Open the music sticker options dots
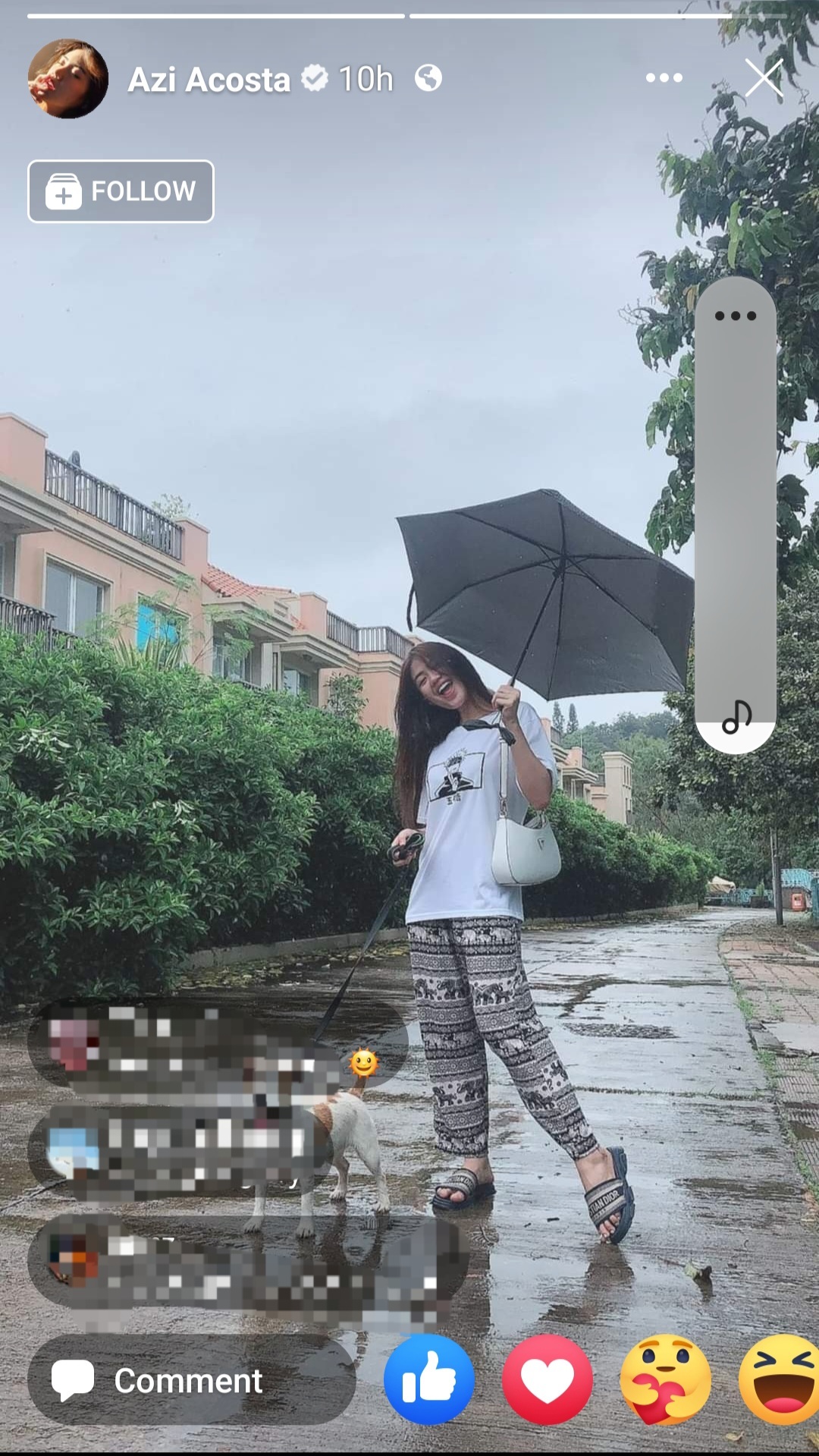 point(735,316)
